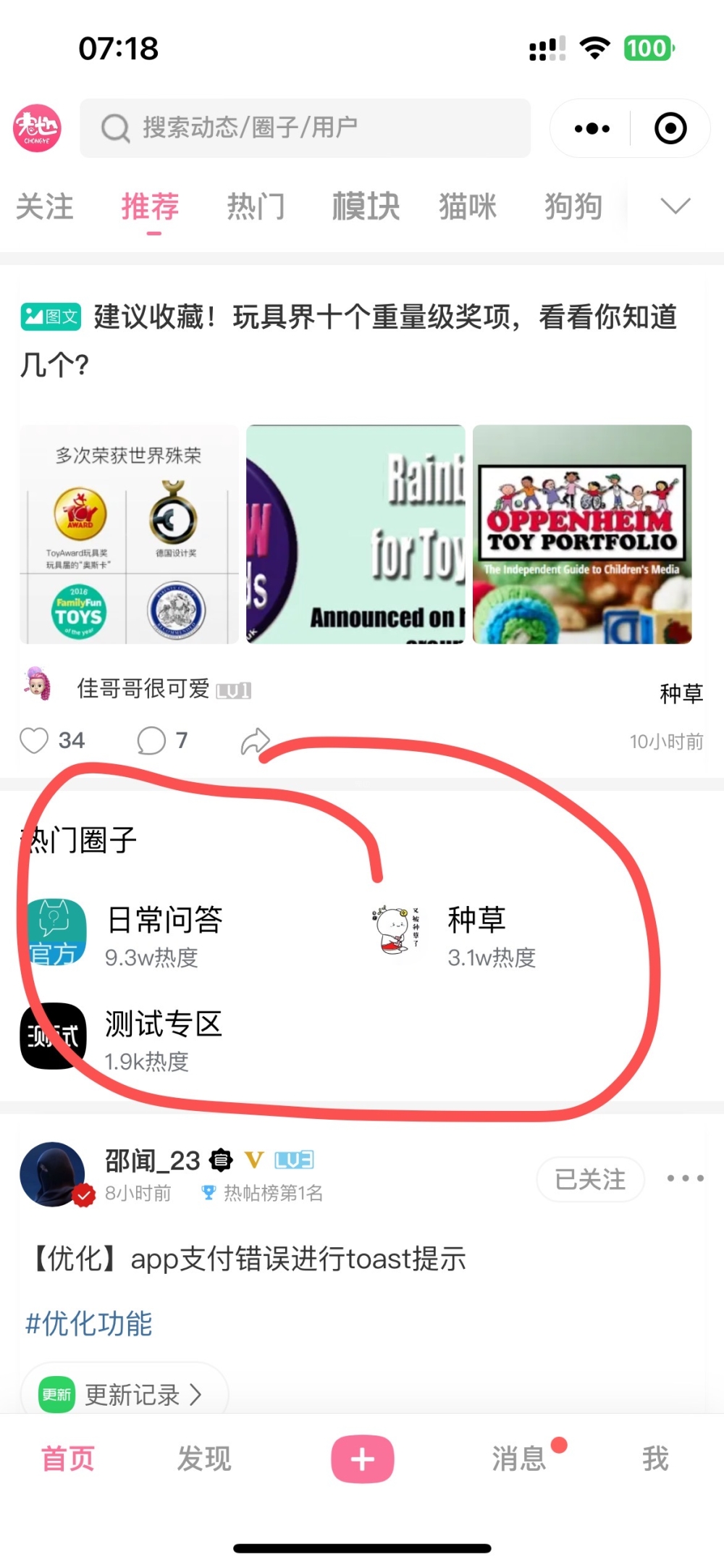Open the #优化功能 hashtag
Screen dimensions: 724x1568
[89, 1323]
